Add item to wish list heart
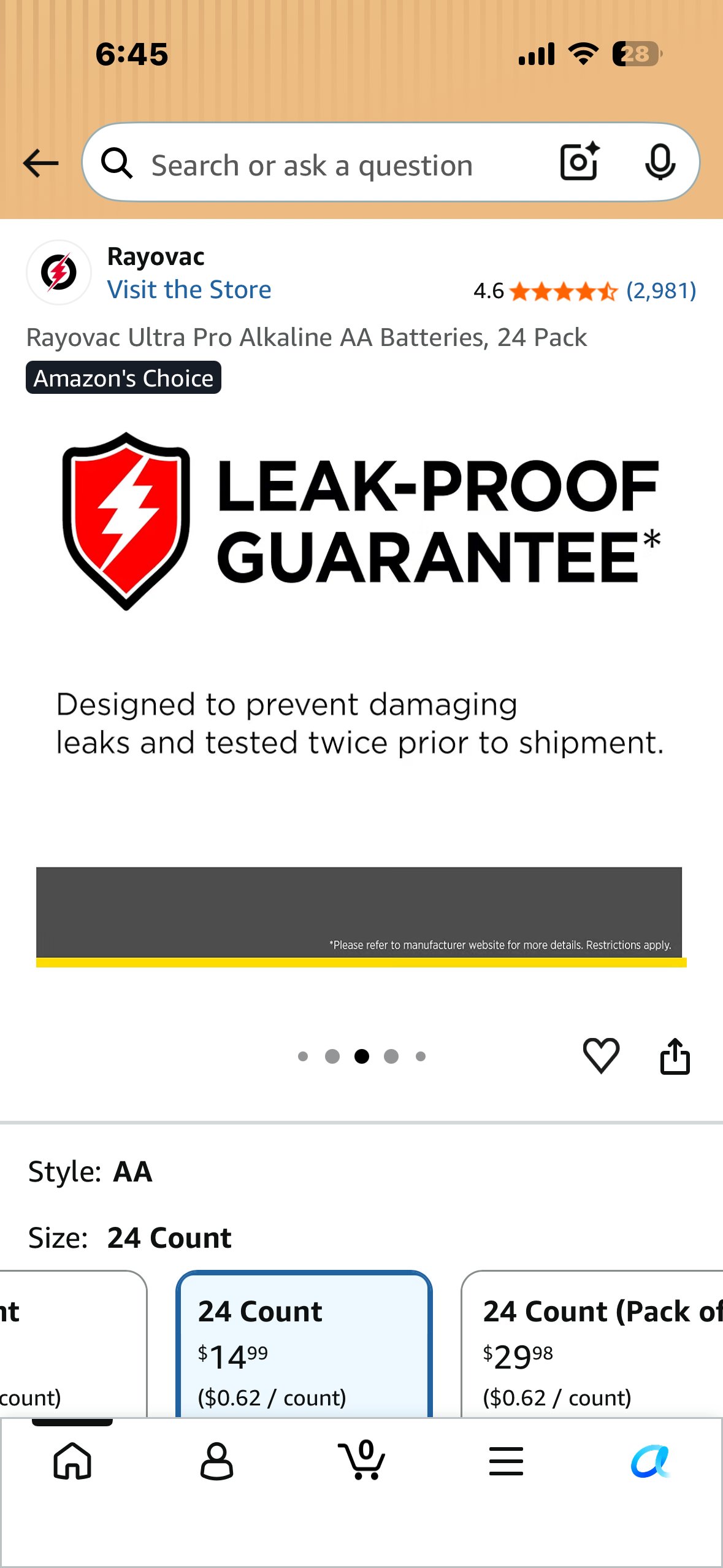Image resolution: width=723 pixels, height=1568 pixels. coord(601,1055)
